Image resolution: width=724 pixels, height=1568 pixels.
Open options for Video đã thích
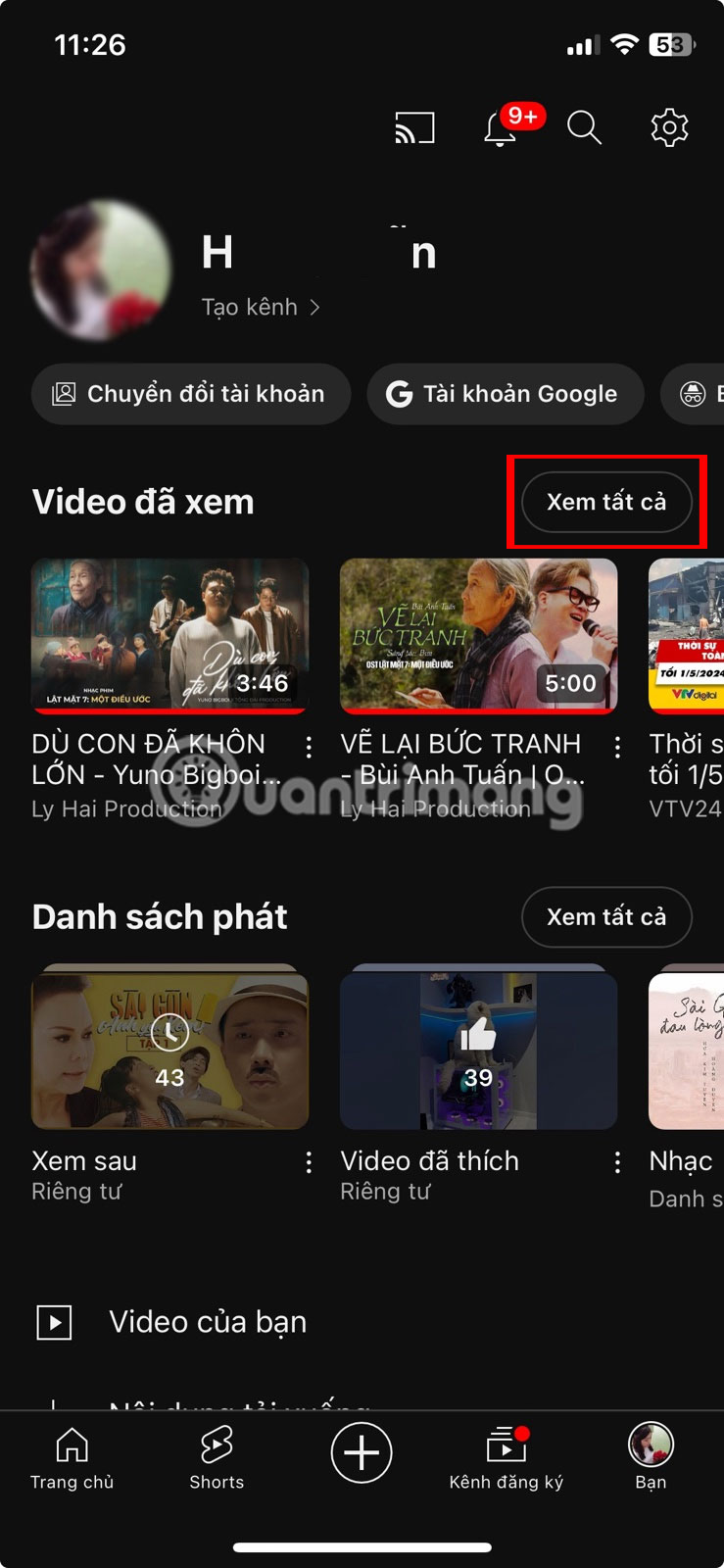(x=617, y=1162)
